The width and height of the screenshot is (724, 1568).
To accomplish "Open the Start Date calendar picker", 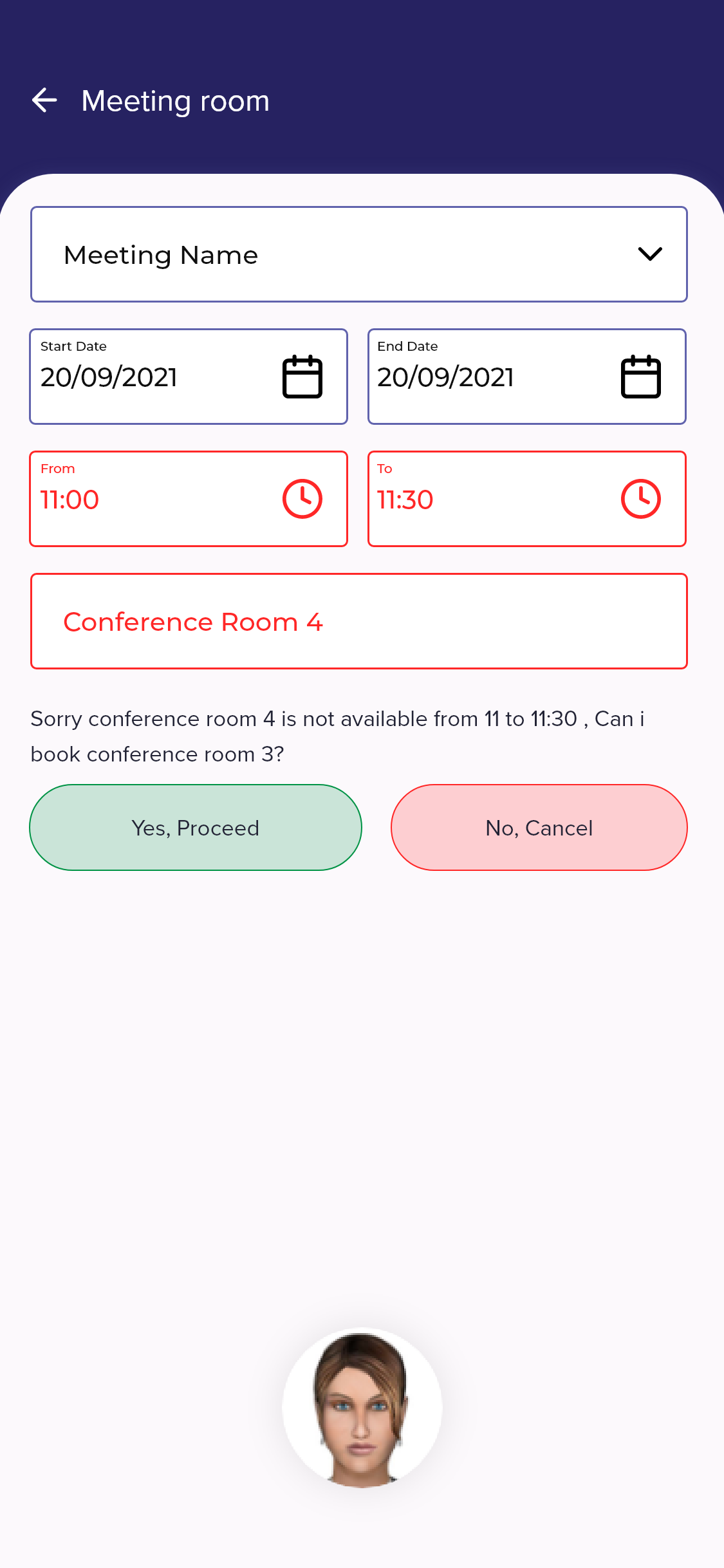I will (302, 377).
